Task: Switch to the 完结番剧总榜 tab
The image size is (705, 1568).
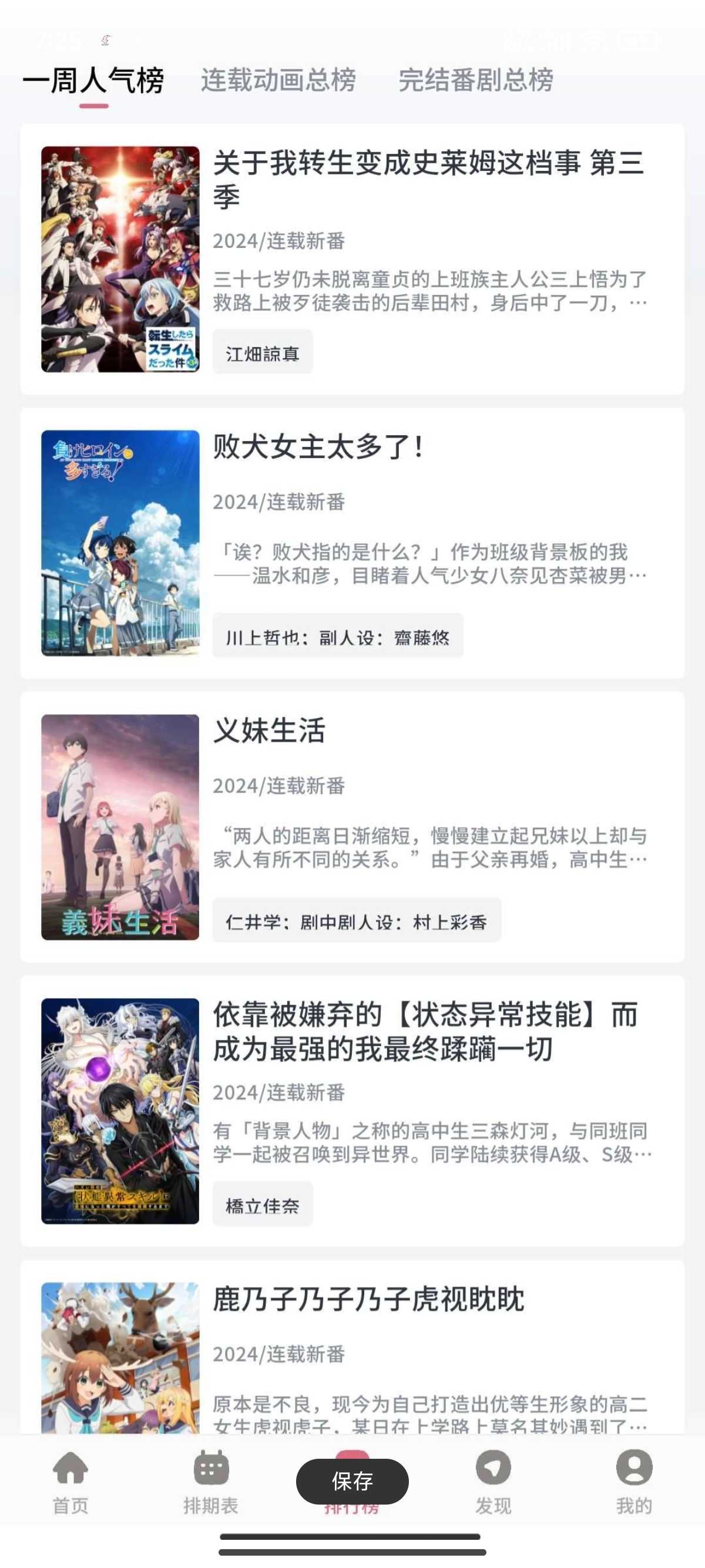Action: 475,80
